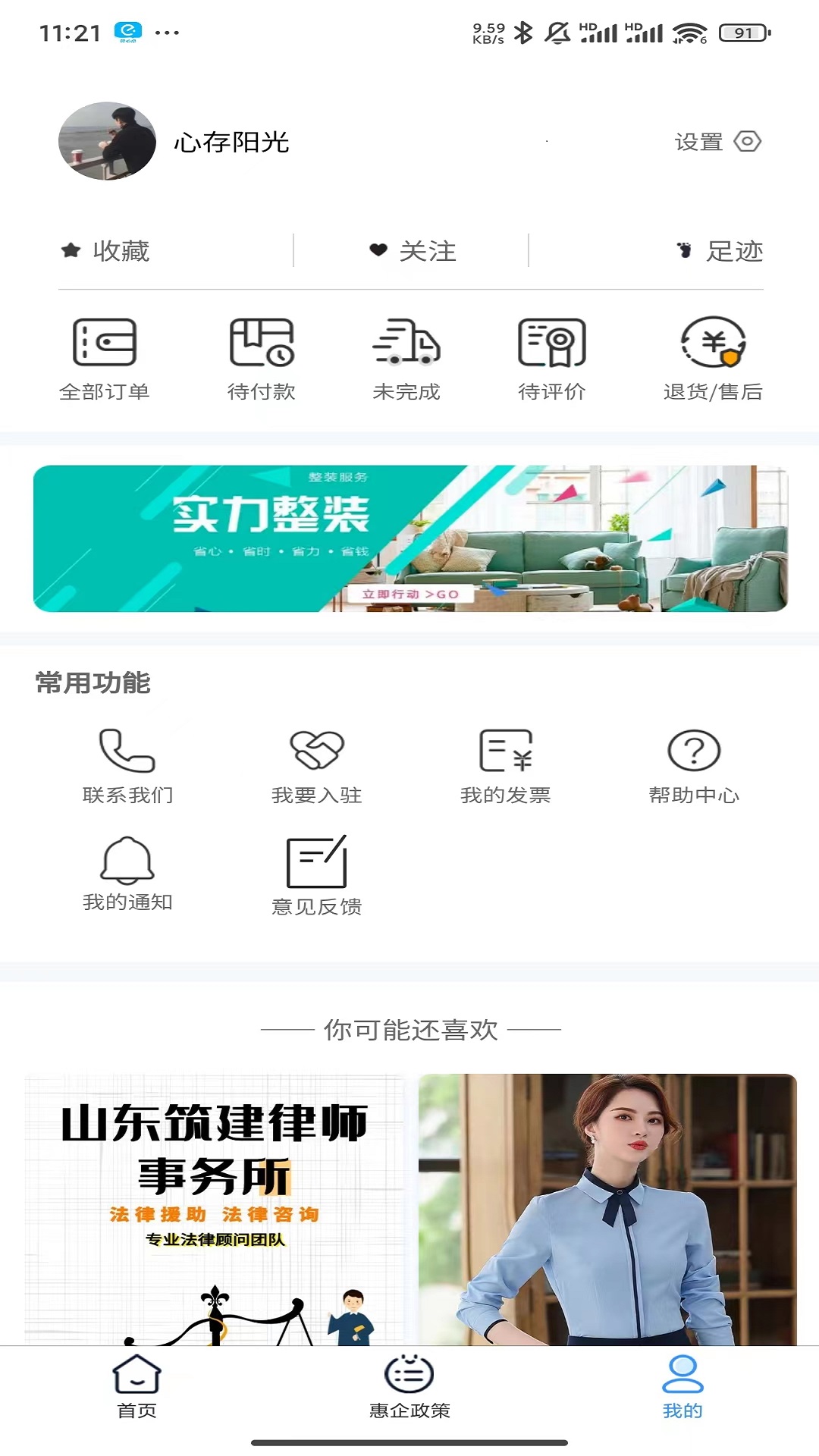Tap 联系我们 contact us
Image resolution: width=819 pixels, height=1456 pixels.
click(127, 766)
